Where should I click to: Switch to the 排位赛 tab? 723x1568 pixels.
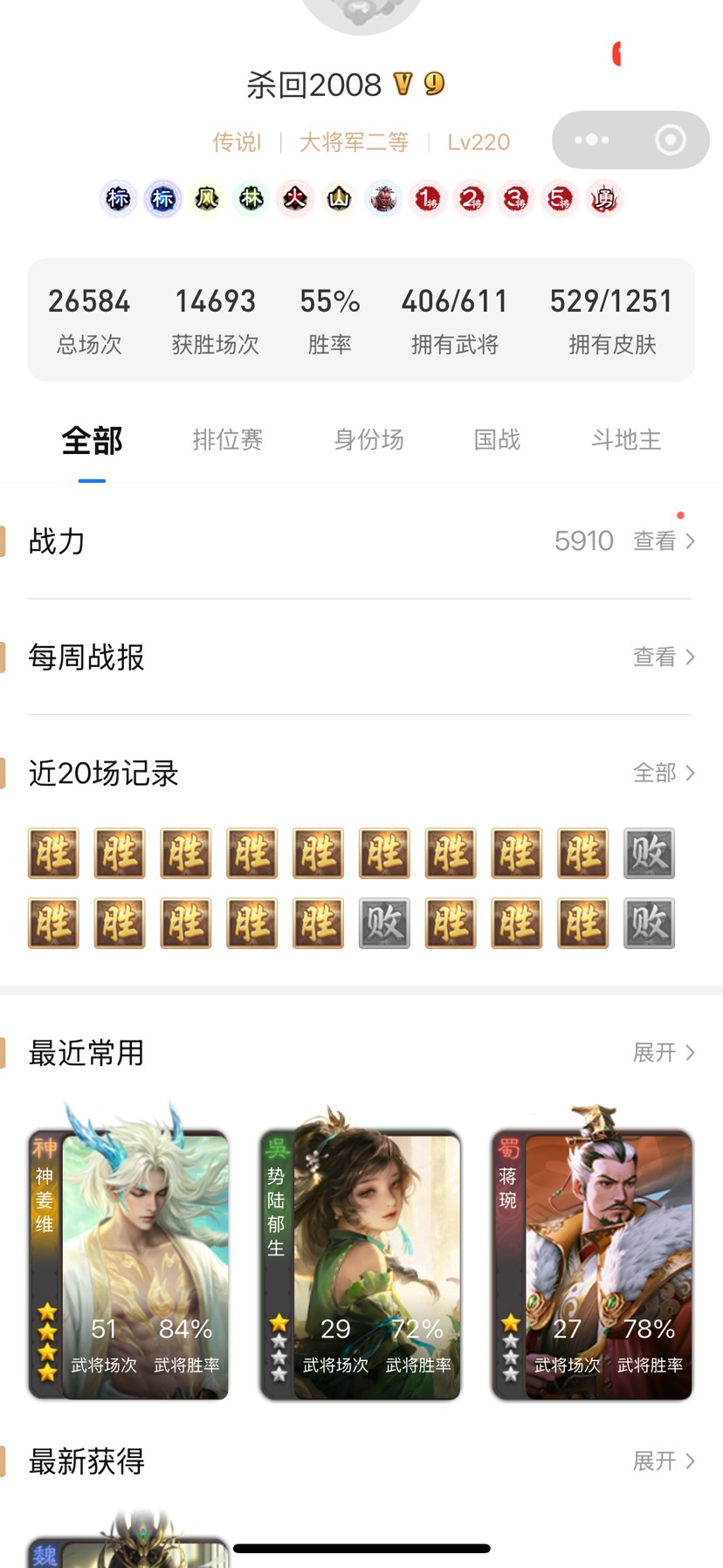(228, 440)
